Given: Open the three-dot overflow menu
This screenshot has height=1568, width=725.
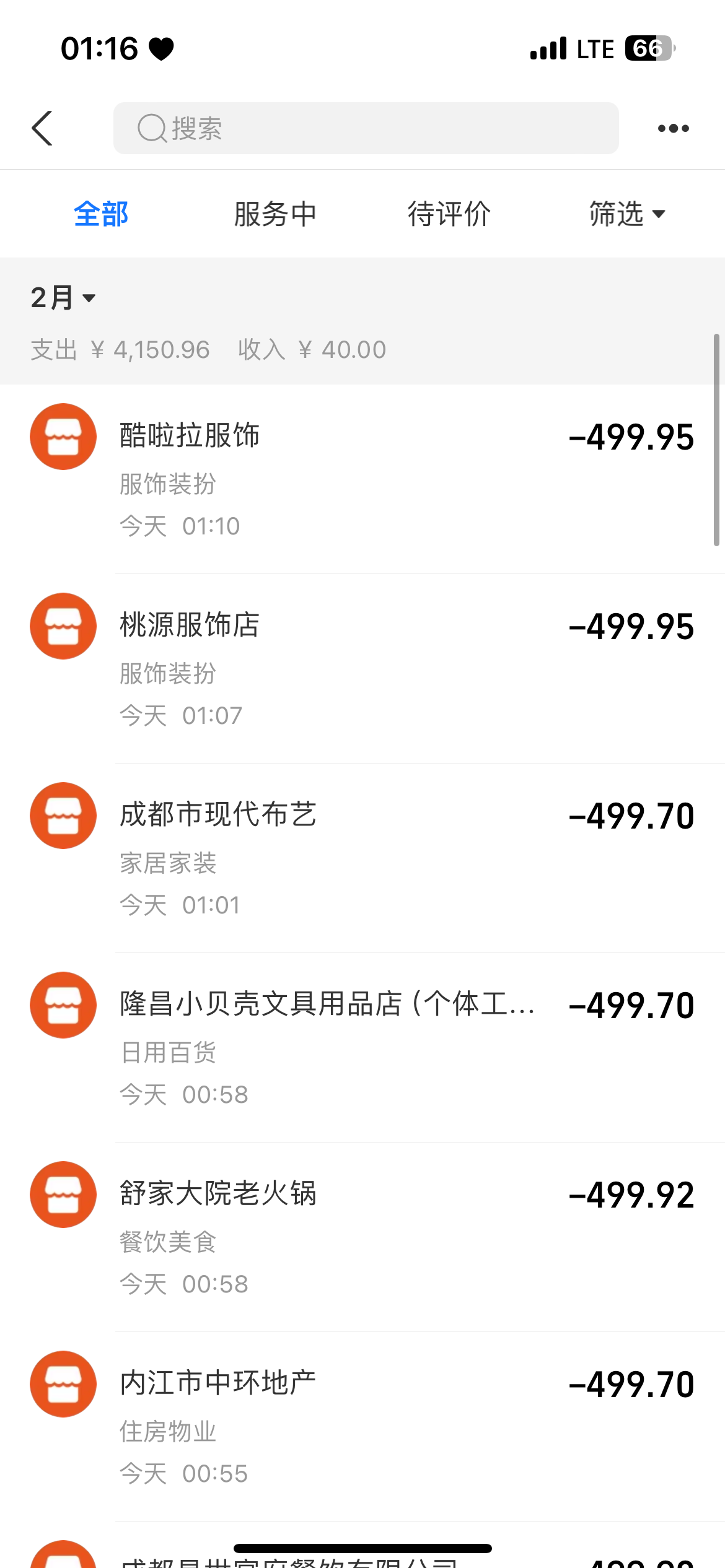Looking at the screenshot, I should click(x=673, y=128).
